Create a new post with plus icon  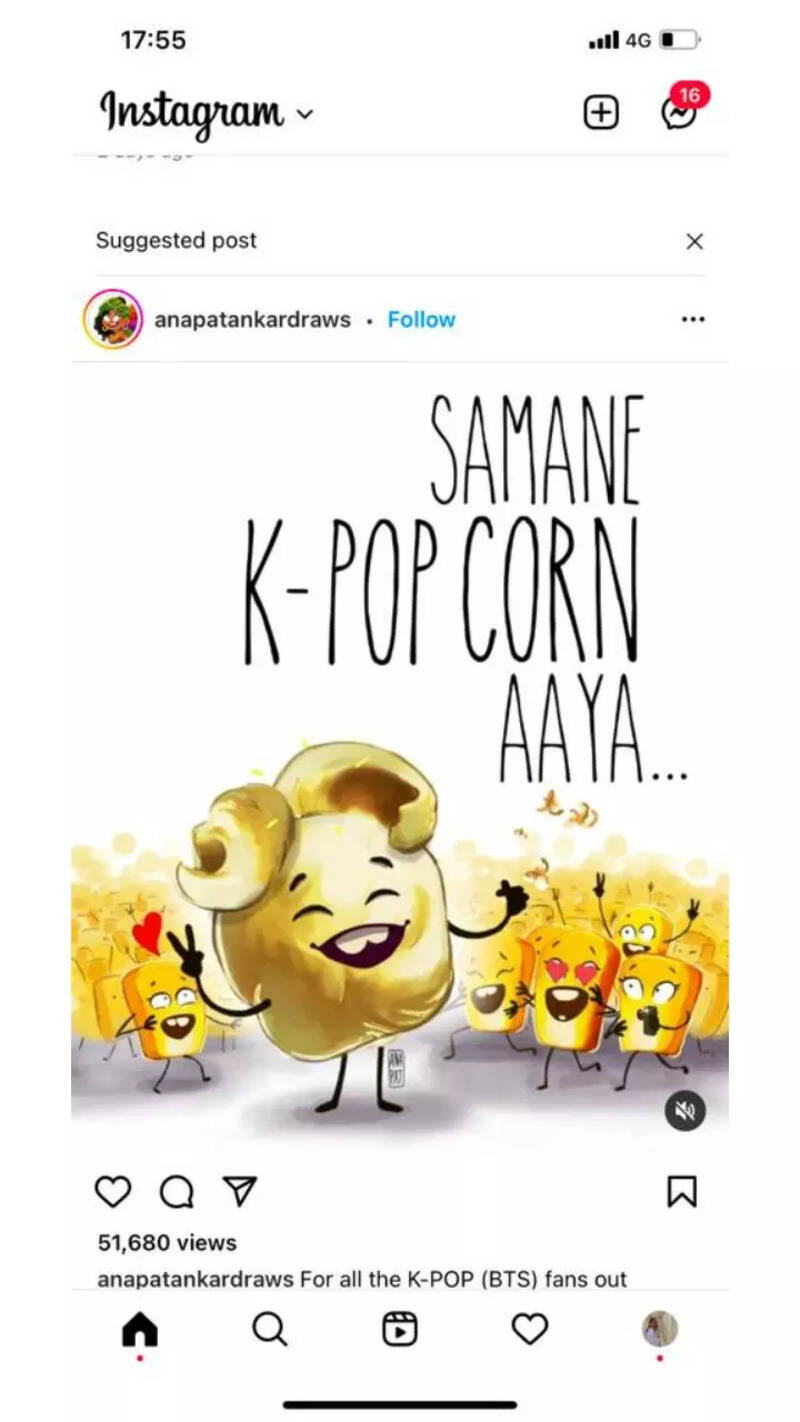(x=601, y=112)
